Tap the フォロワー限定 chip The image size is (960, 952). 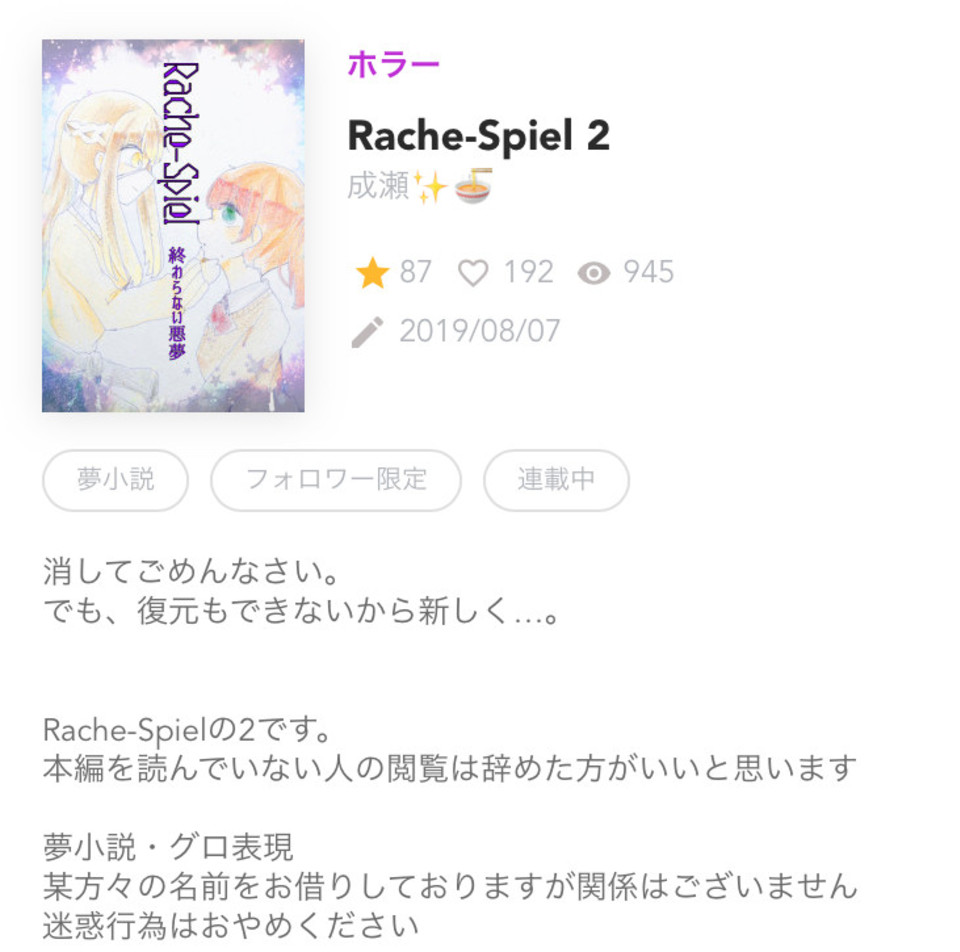point(336,480)
